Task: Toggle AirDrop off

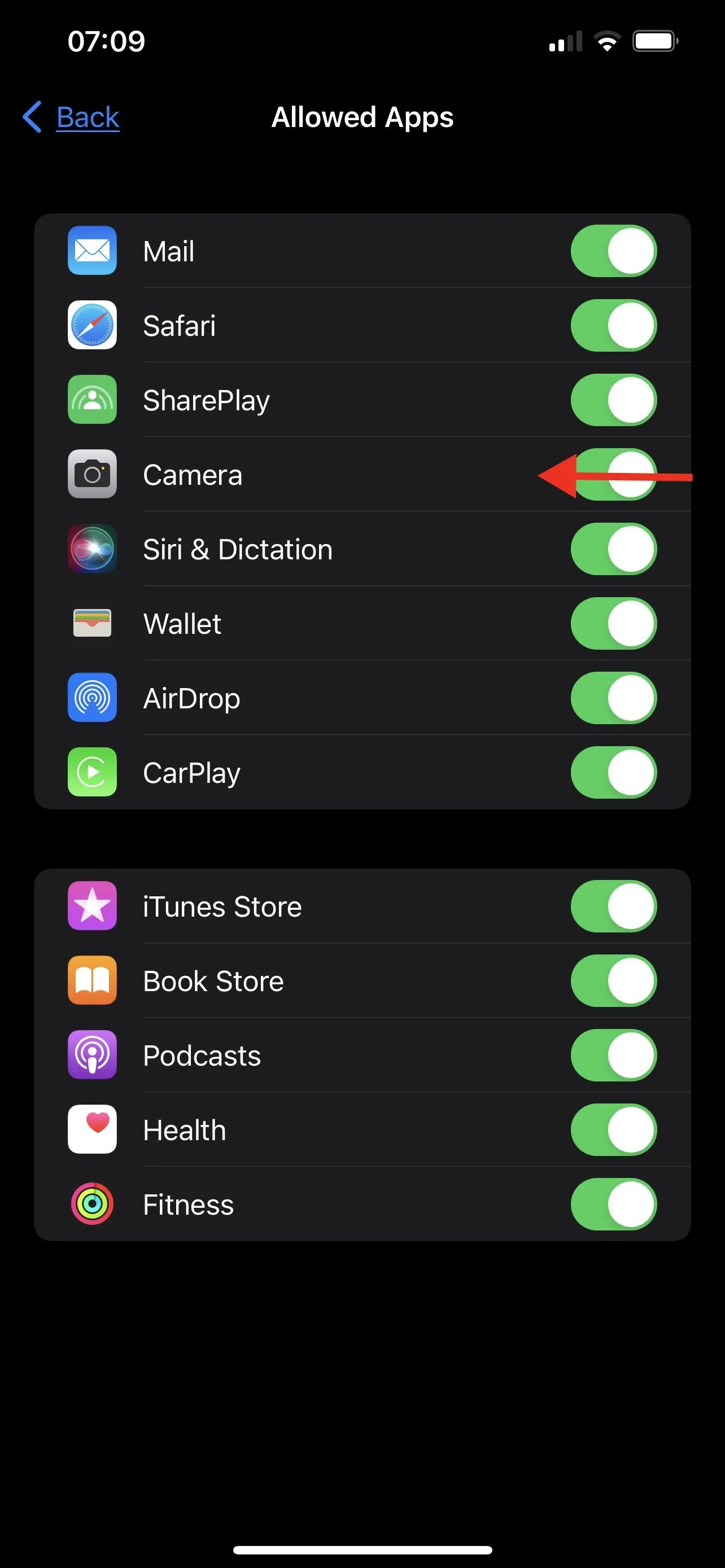Action: pyautogui.click(x=613, y=698)
